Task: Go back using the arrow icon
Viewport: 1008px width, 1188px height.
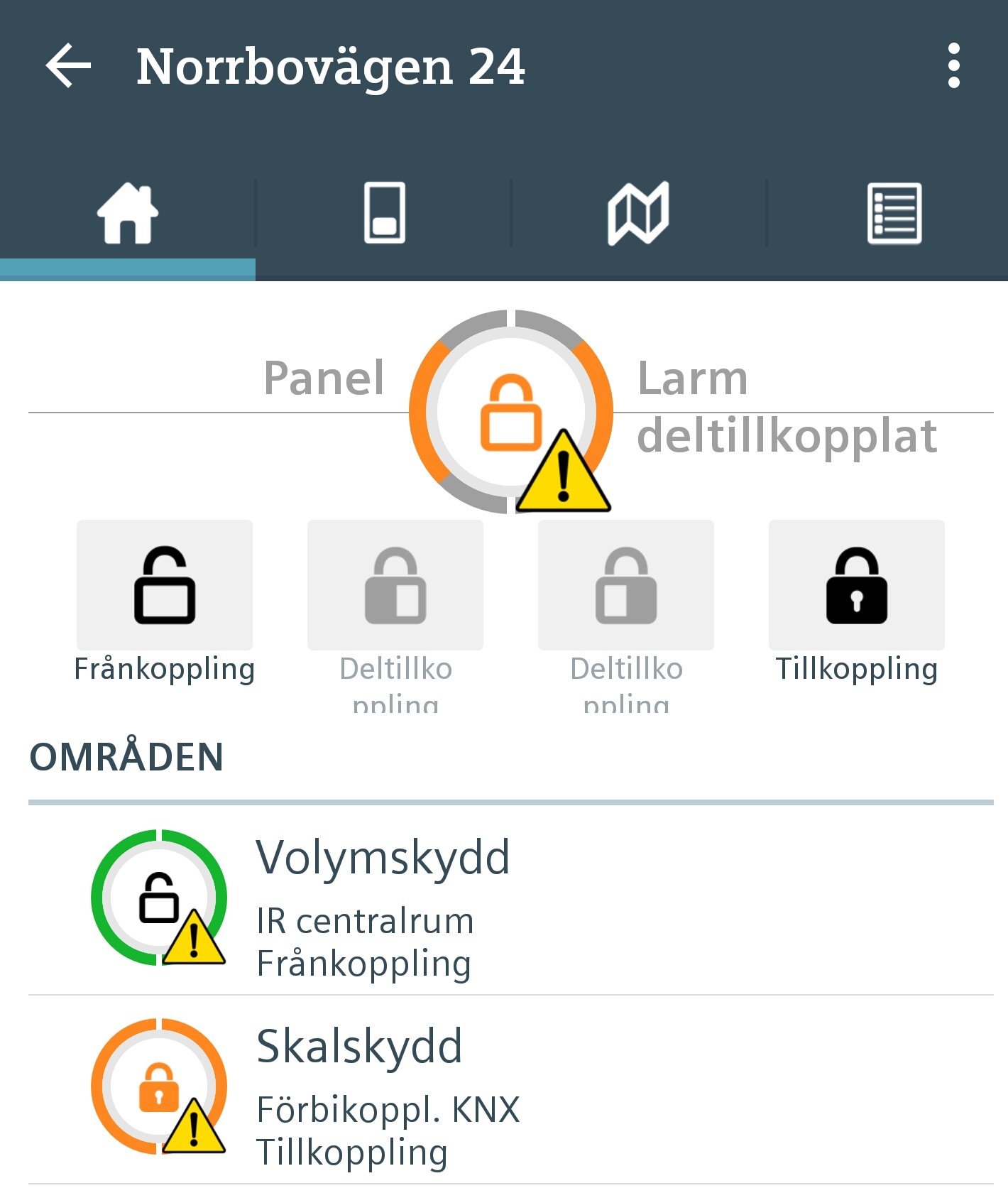Action: [68, 66]
